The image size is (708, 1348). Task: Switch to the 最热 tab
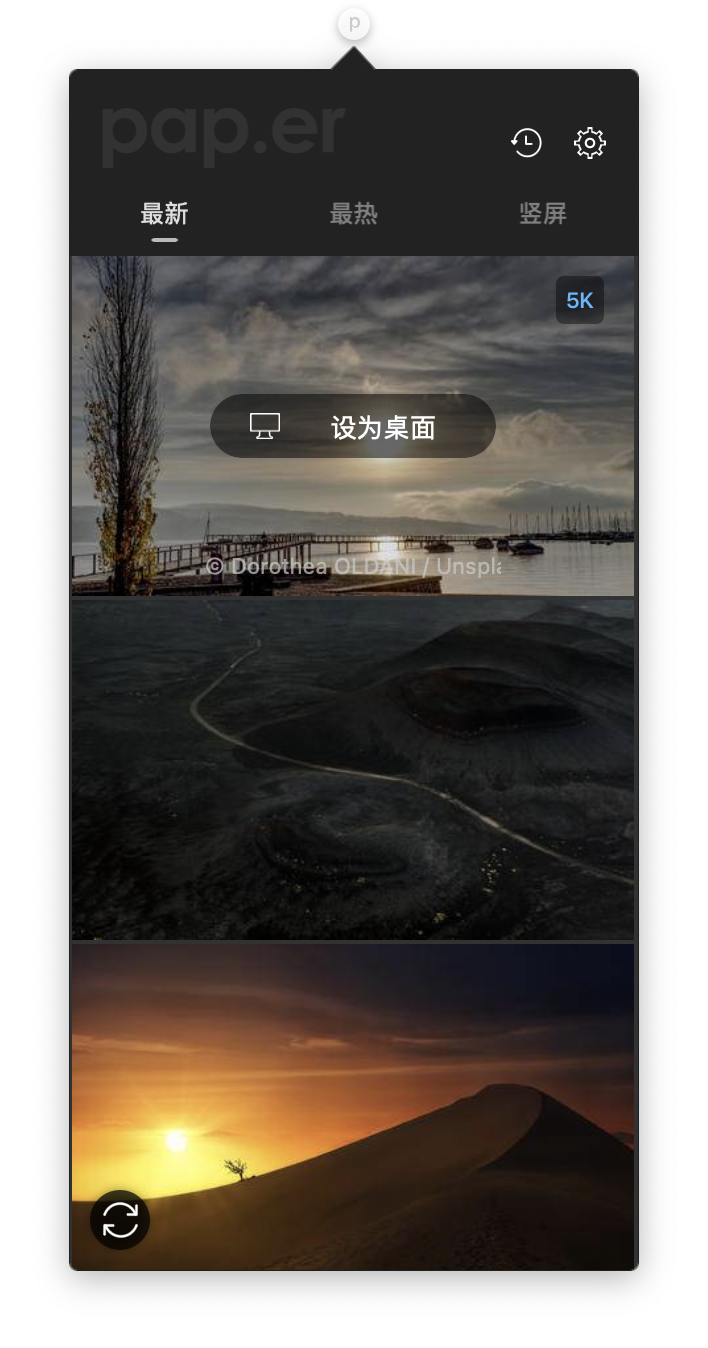pos(354,213)
